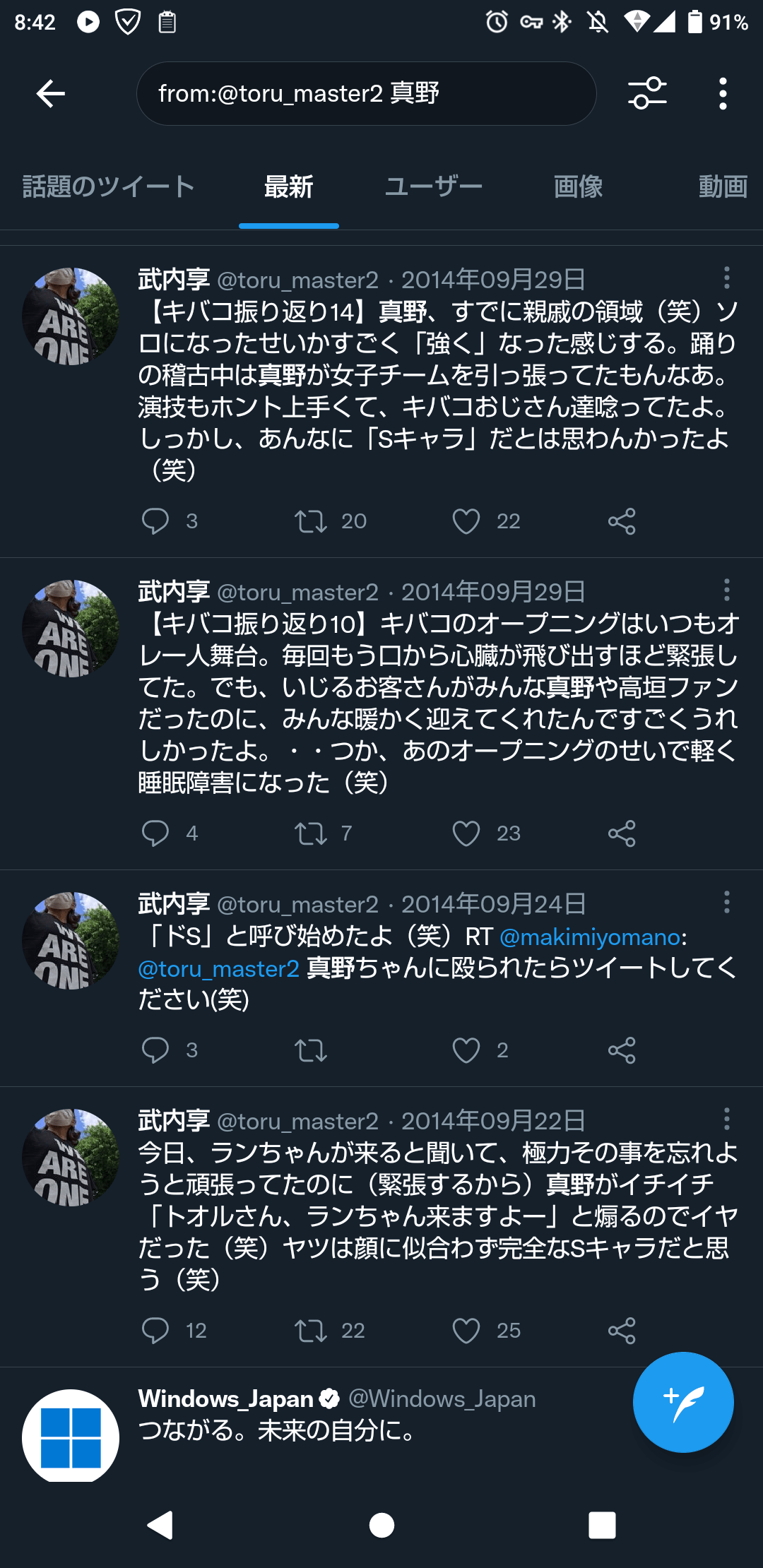763x1568 pixels.
Task: Switch to the 話題のツイート tab
Action: coord(109,187)
